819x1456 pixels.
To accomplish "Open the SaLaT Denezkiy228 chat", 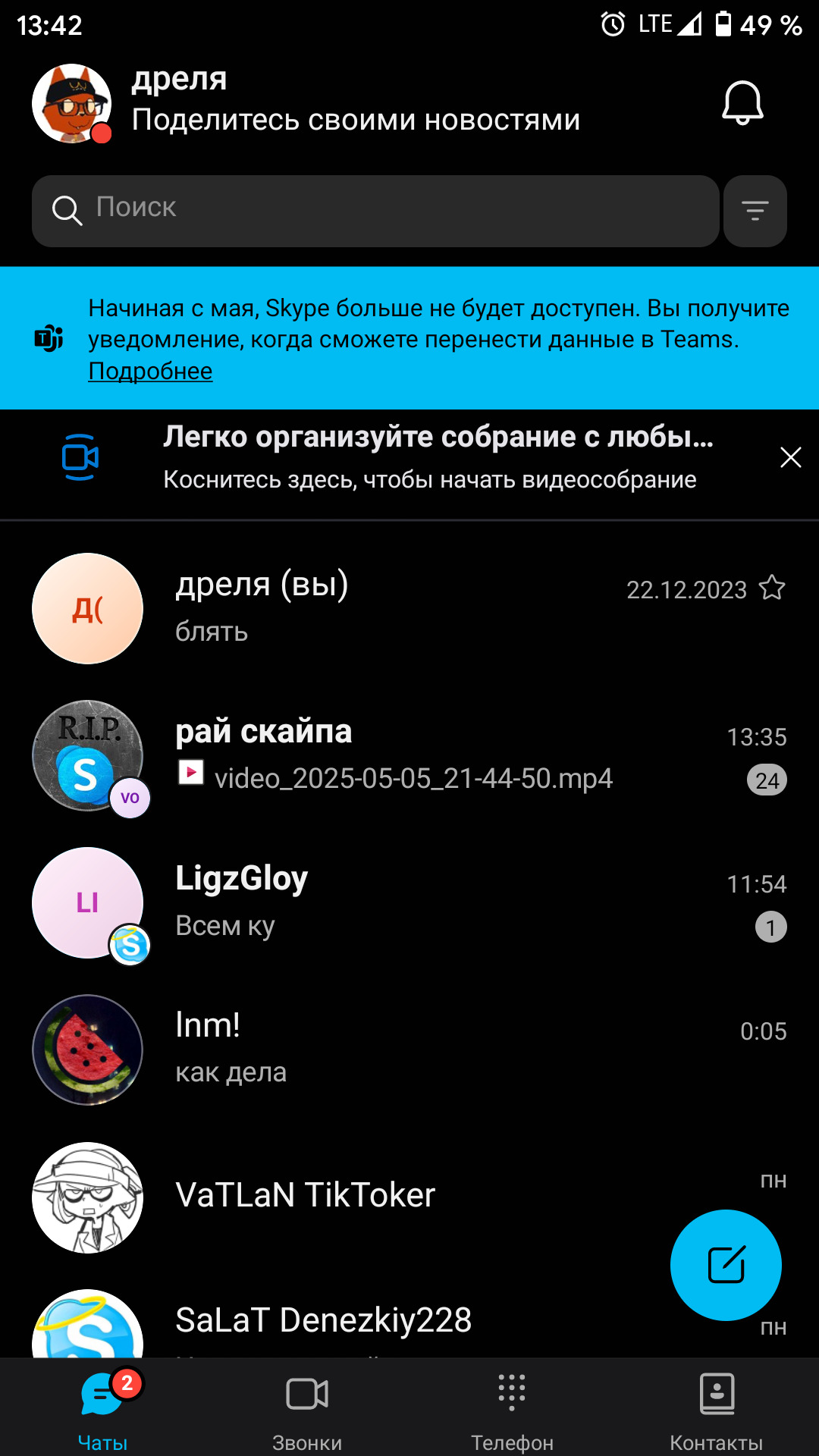I will (341, 1321).
